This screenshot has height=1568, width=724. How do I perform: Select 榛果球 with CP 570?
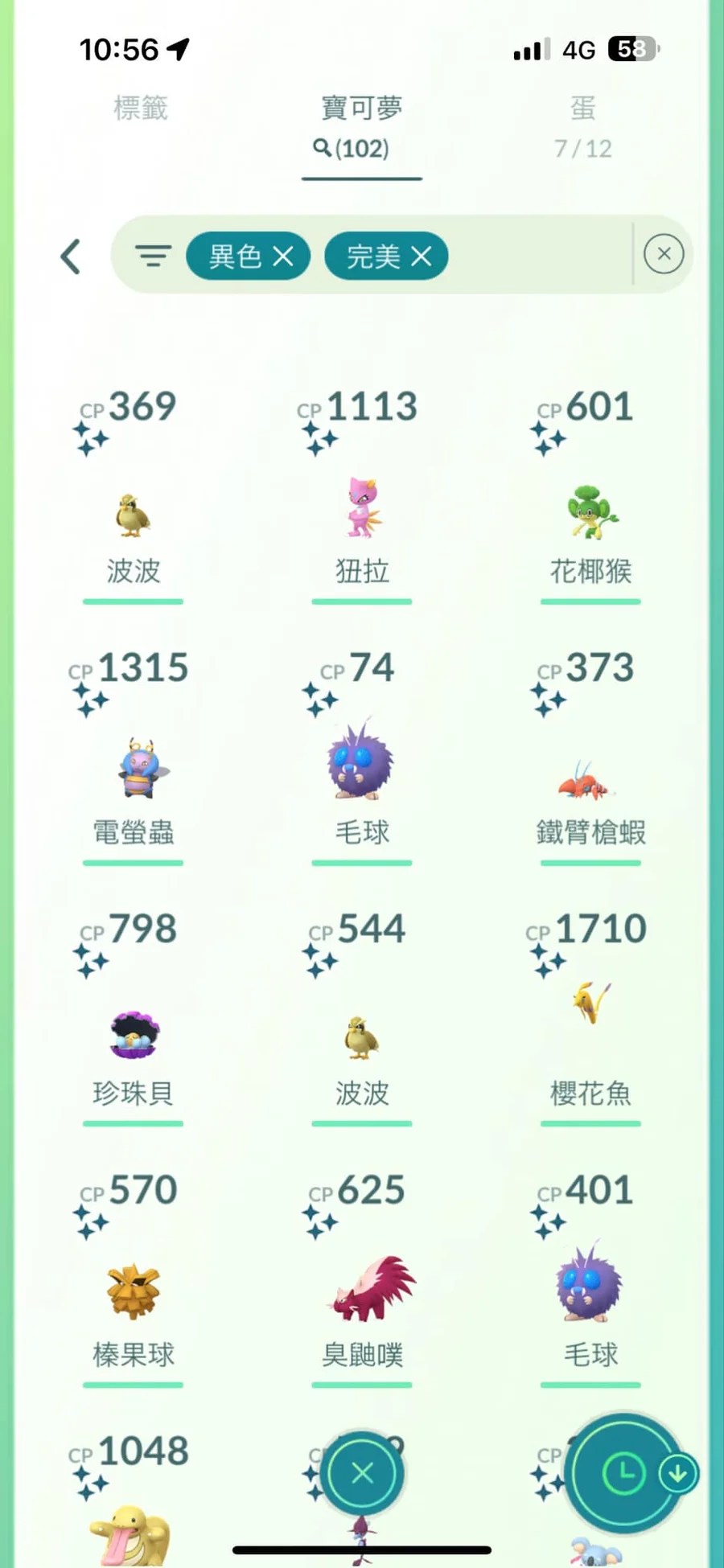coord(134,1291)
